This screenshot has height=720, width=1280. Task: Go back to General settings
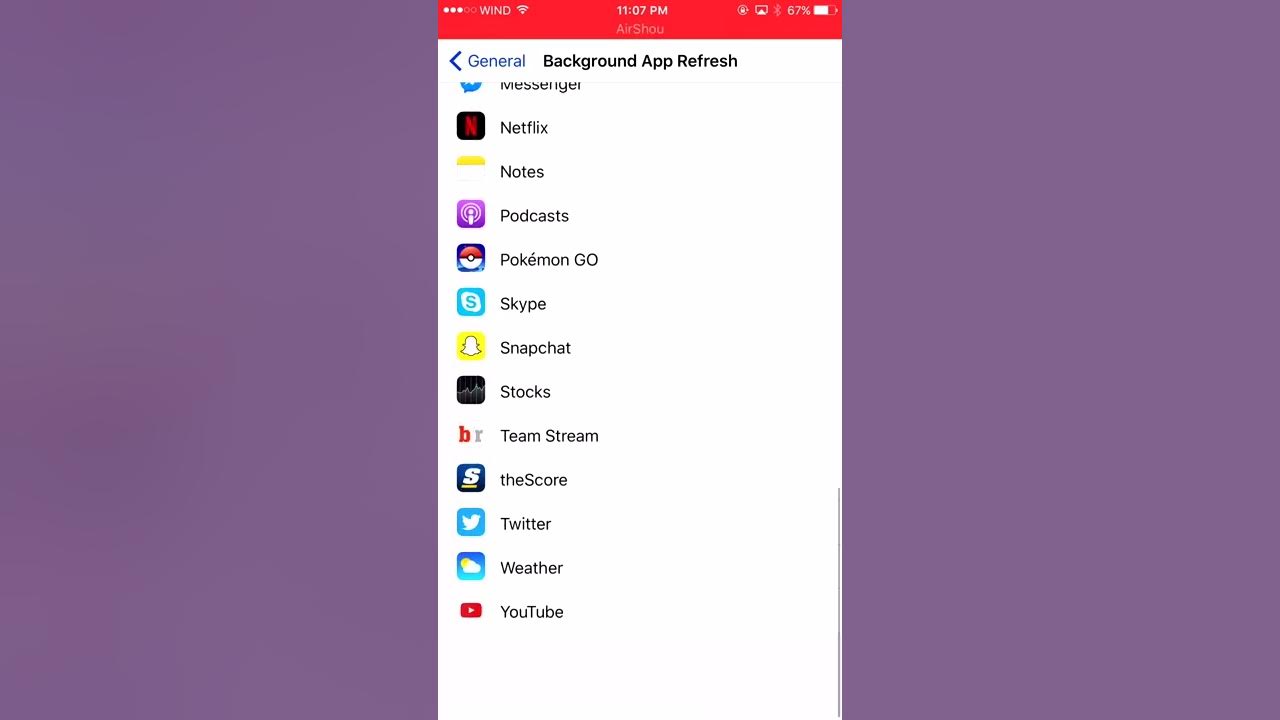point(488,61)
